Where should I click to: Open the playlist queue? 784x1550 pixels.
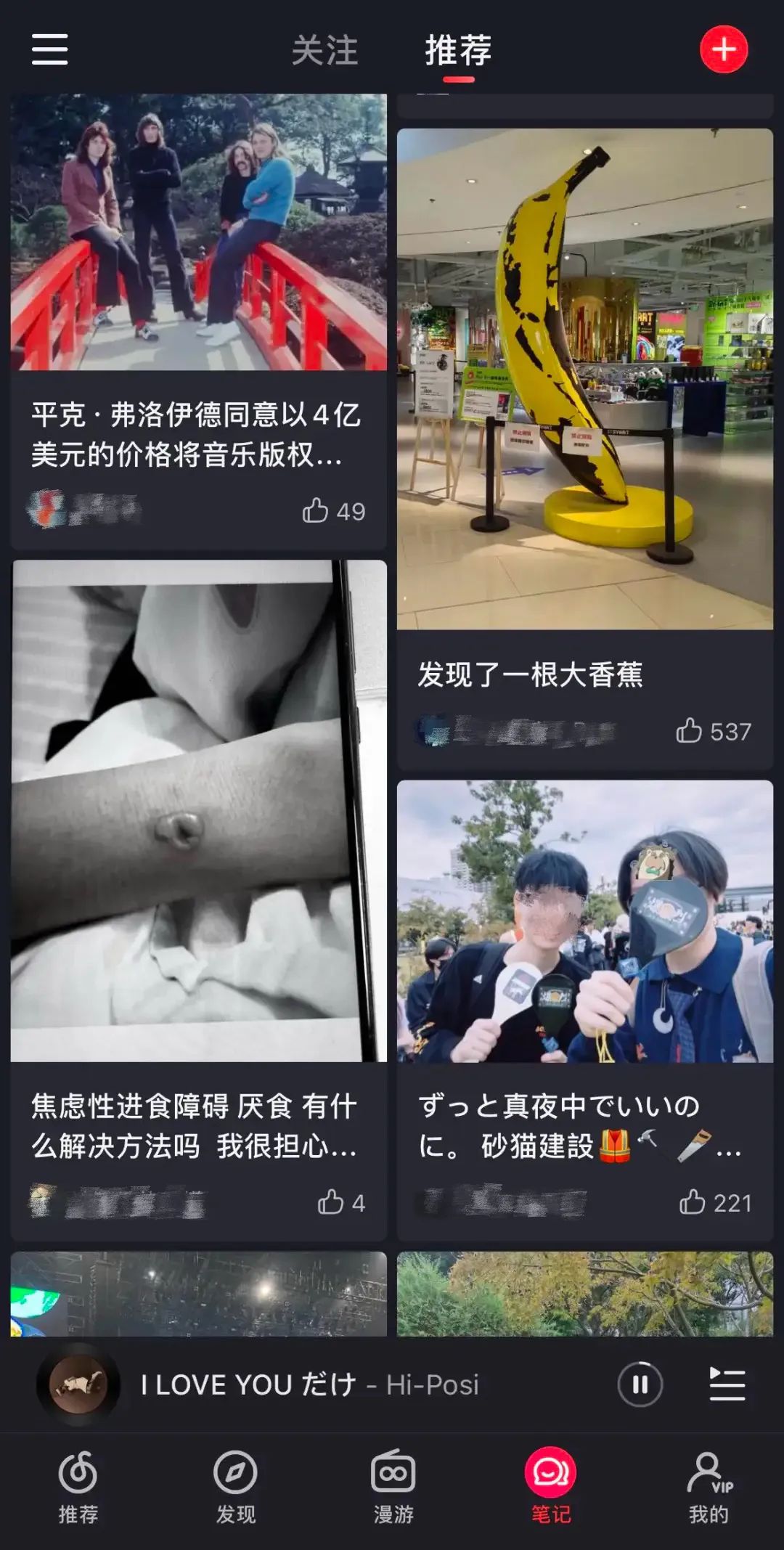727,1384
